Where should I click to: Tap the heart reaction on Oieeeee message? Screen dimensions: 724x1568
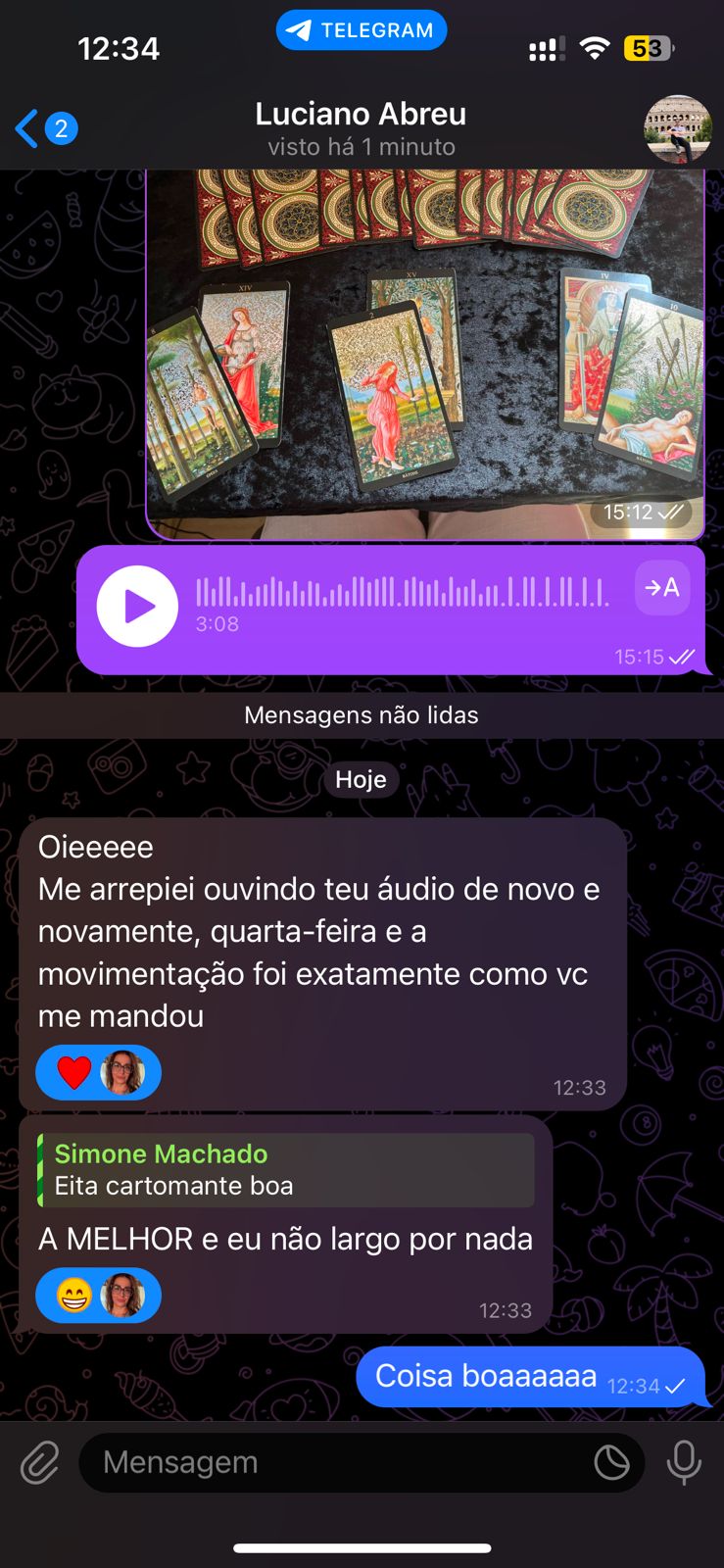click(x=74, y=1072)
